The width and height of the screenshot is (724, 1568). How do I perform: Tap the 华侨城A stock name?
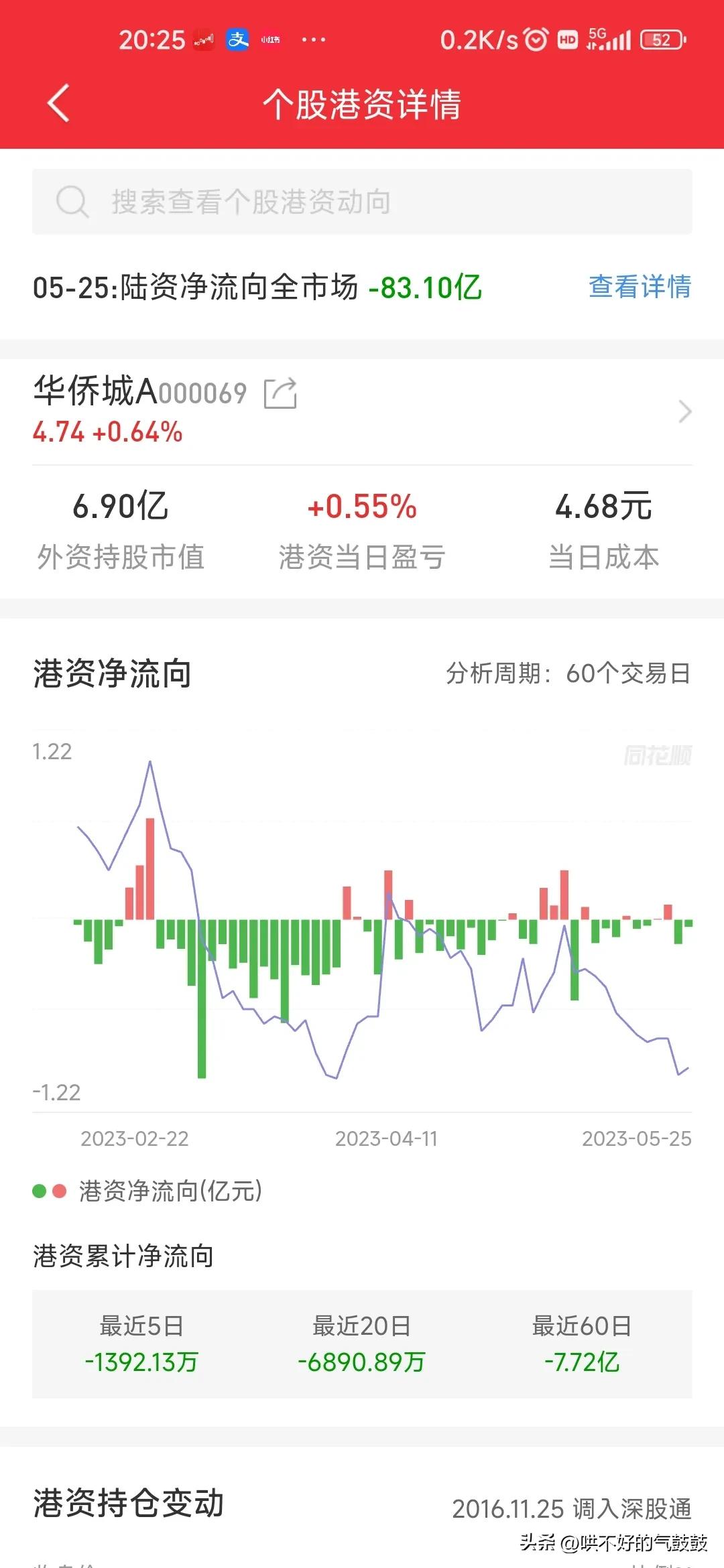coord(97,390)
